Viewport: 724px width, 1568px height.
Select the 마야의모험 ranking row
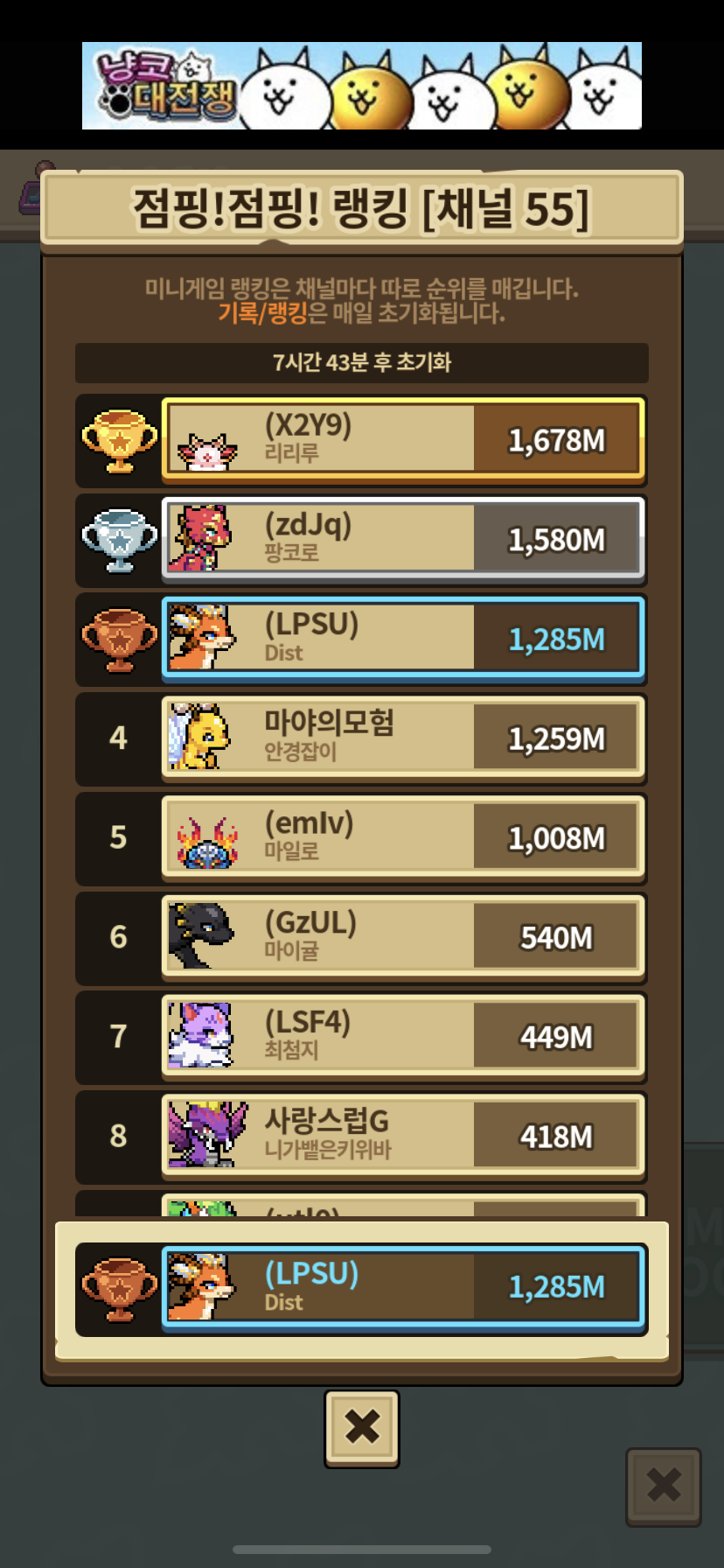402,738
